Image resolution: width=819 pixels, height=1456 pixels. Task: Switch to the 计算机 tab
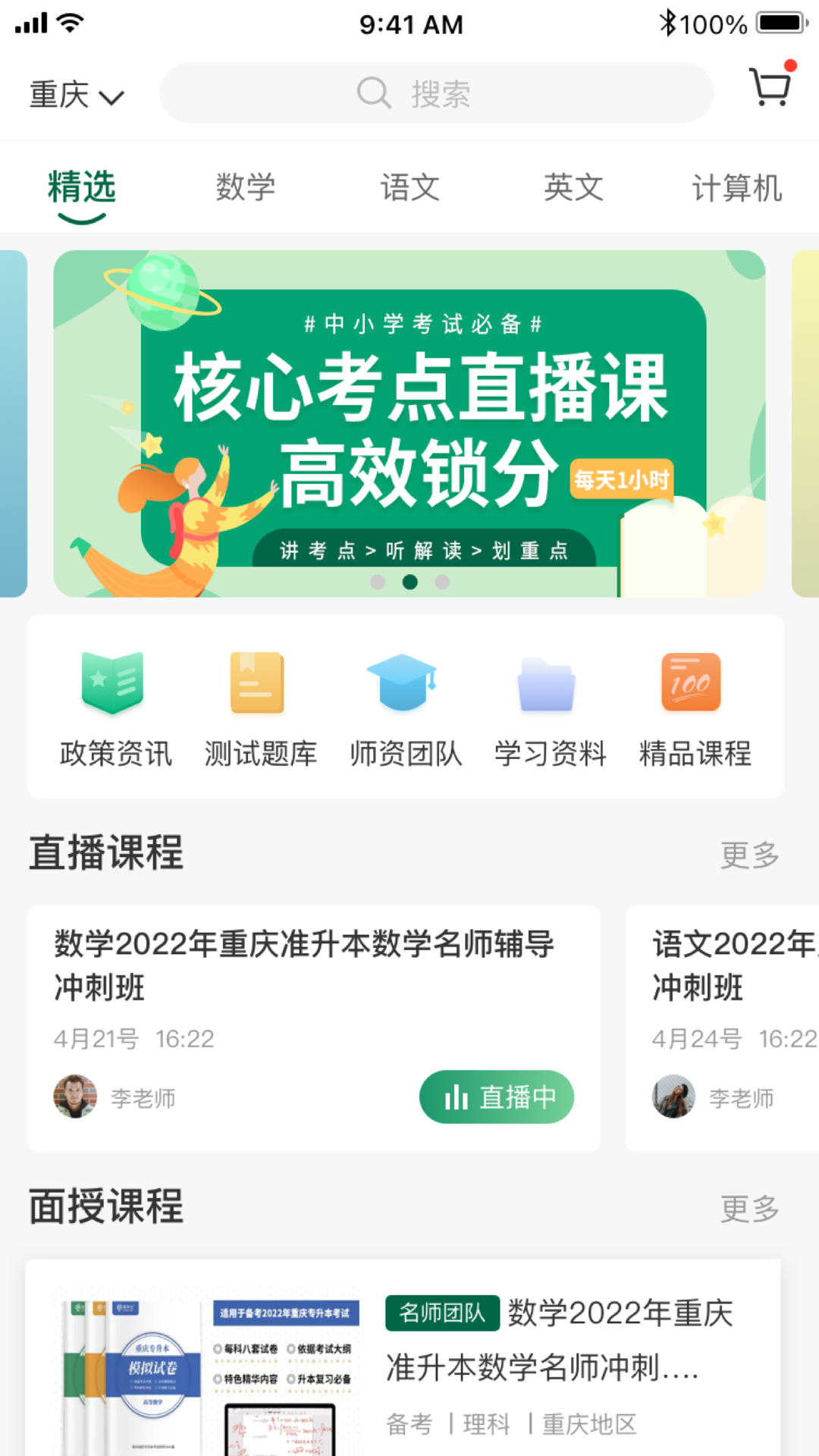tap(736, 187)
